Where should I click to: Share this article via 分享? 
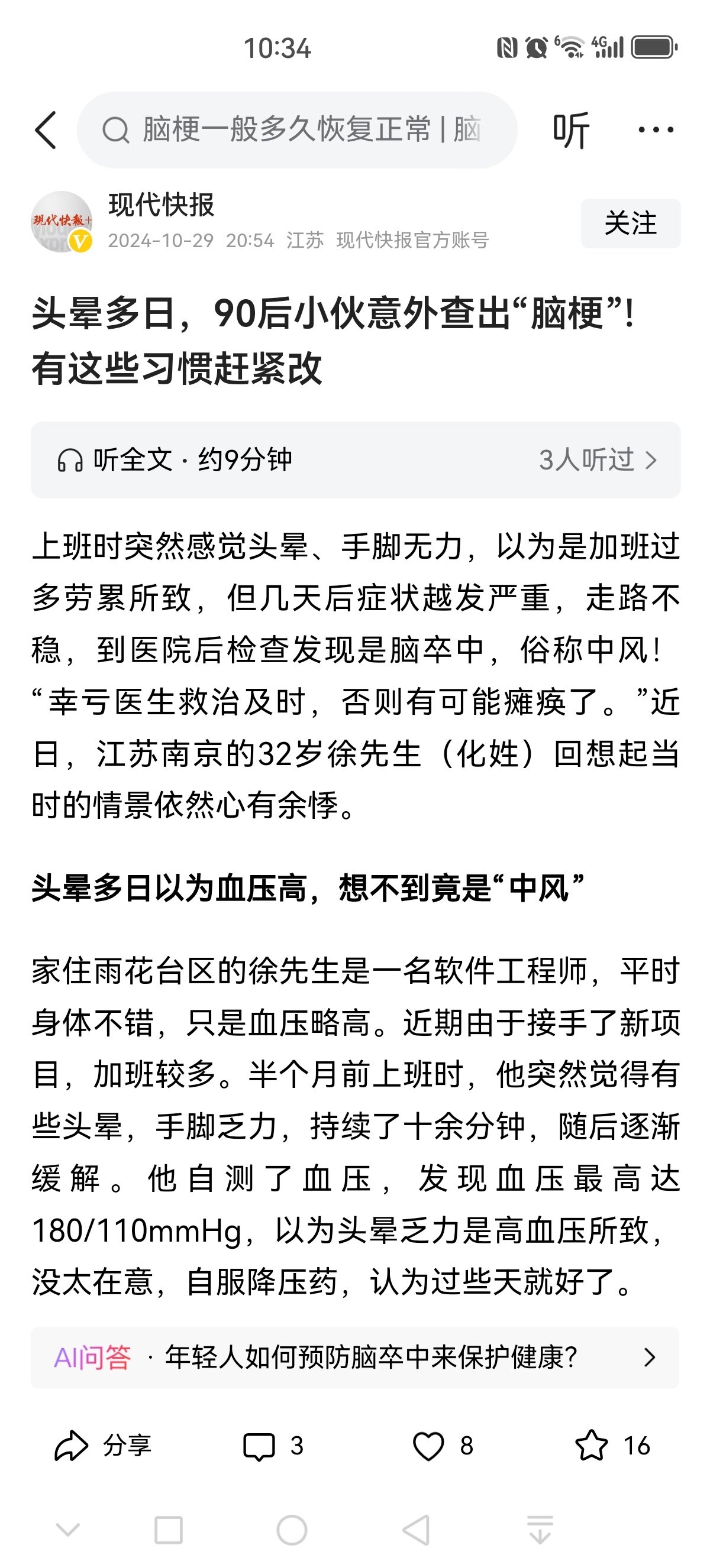click(103, 1445)
